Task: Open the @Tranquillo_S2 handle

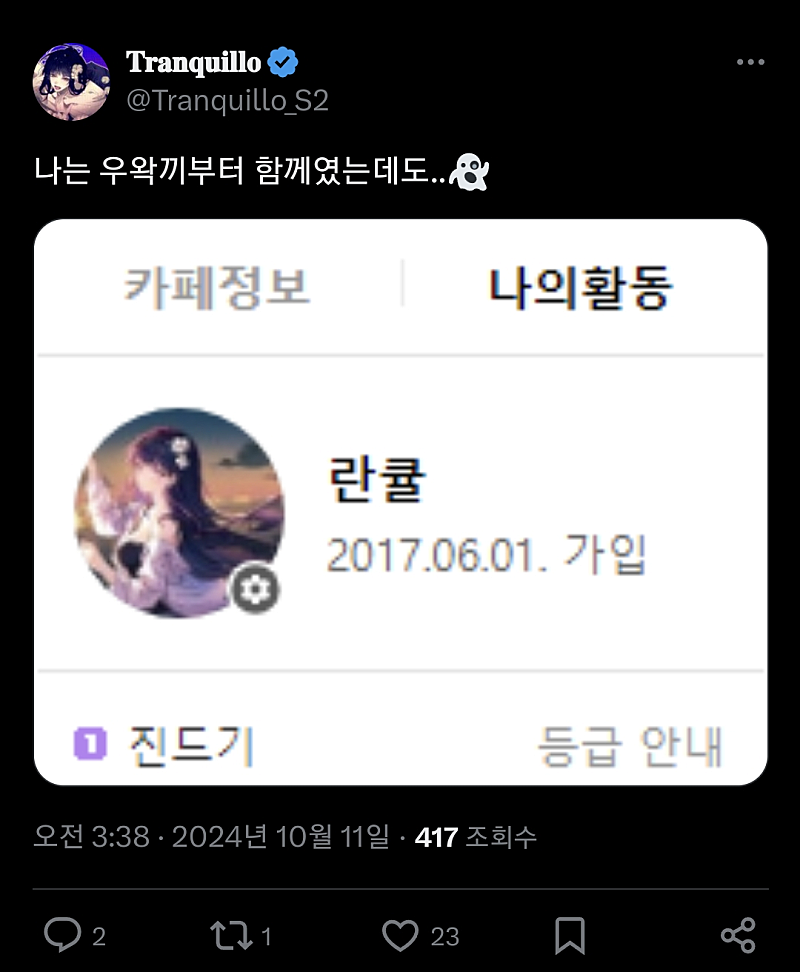Action: pos(227,101)
